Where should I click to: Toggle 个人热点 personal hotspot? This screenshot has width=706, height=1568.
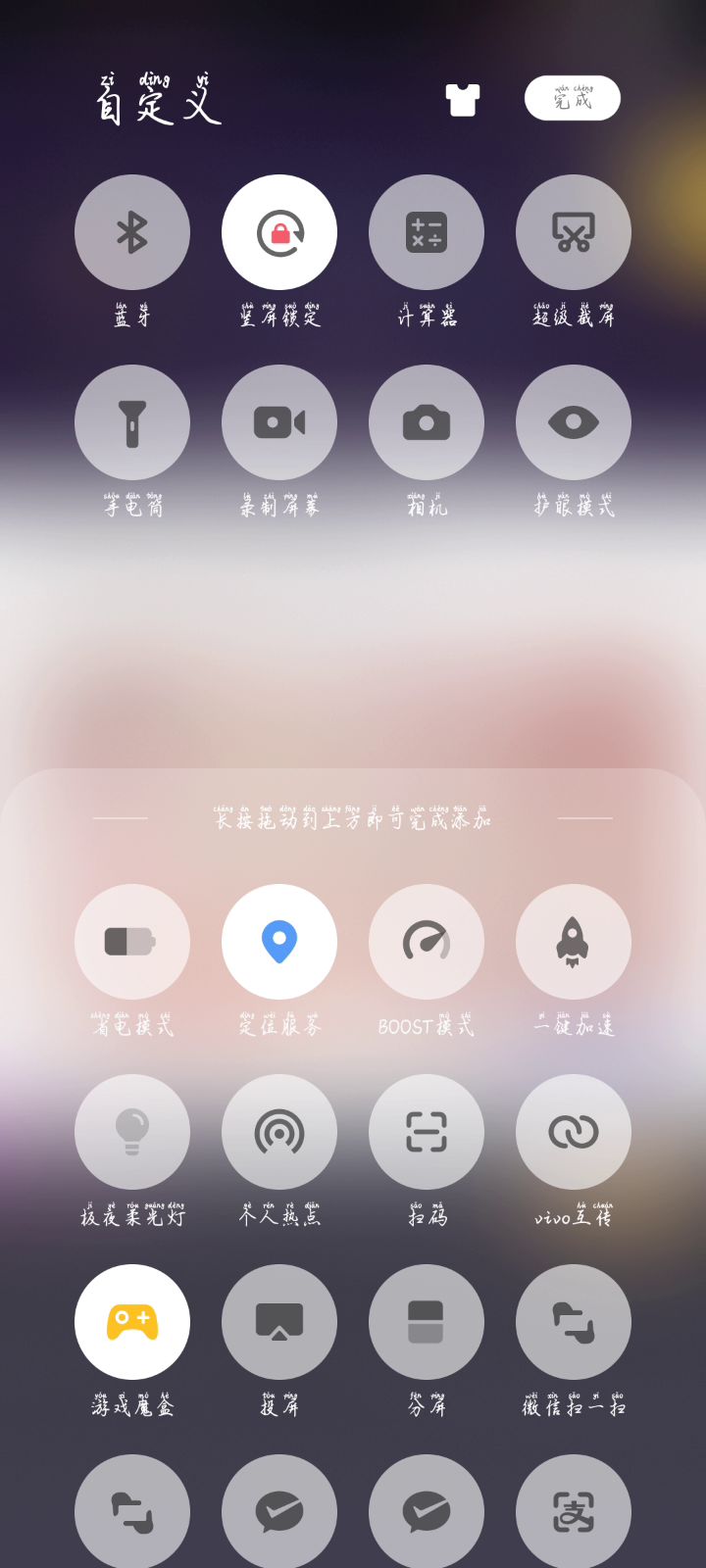[x=279, y=1132]
